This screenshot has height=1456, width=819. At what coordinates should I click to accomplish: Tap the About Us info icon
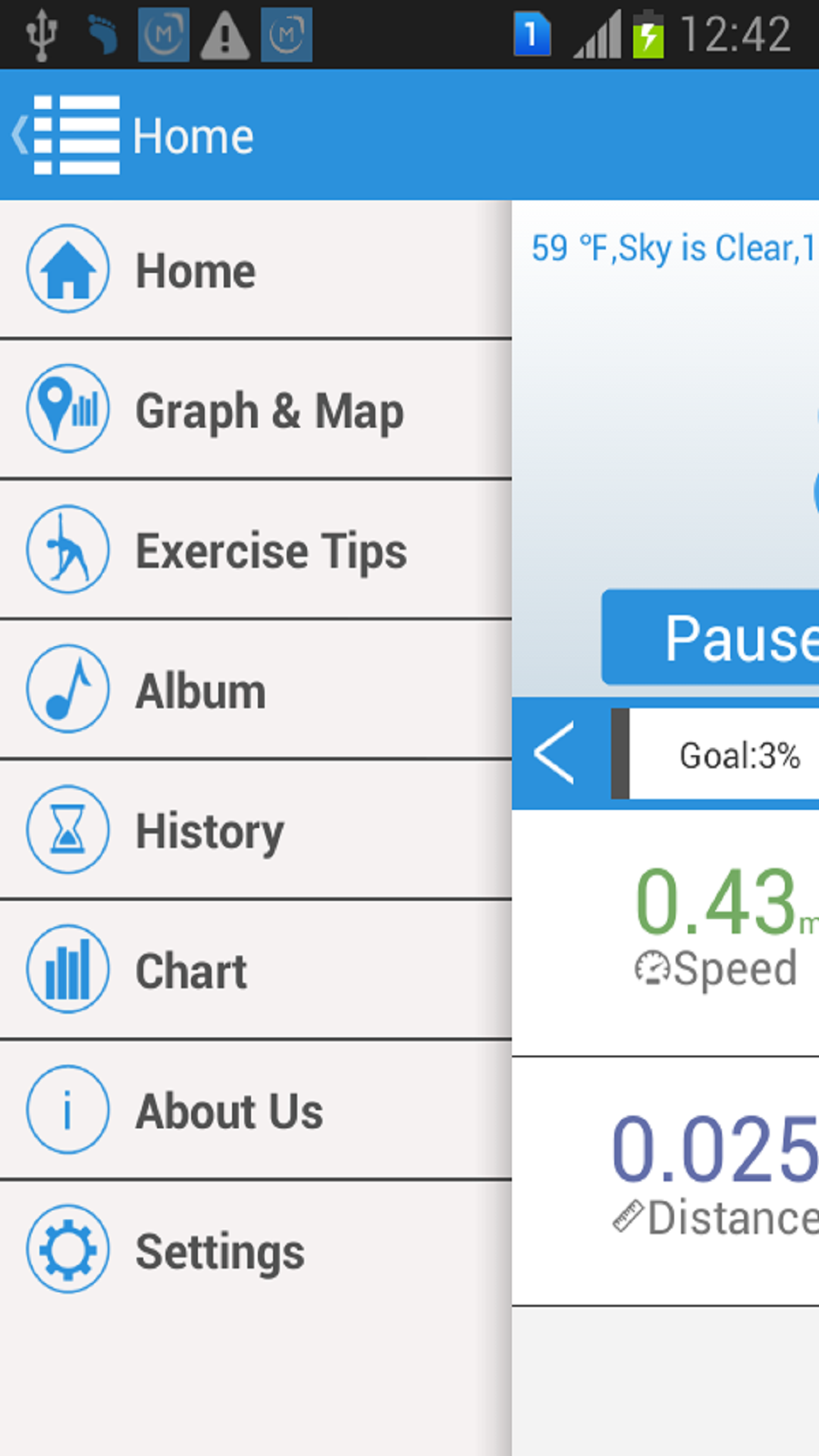[67, 1109]
